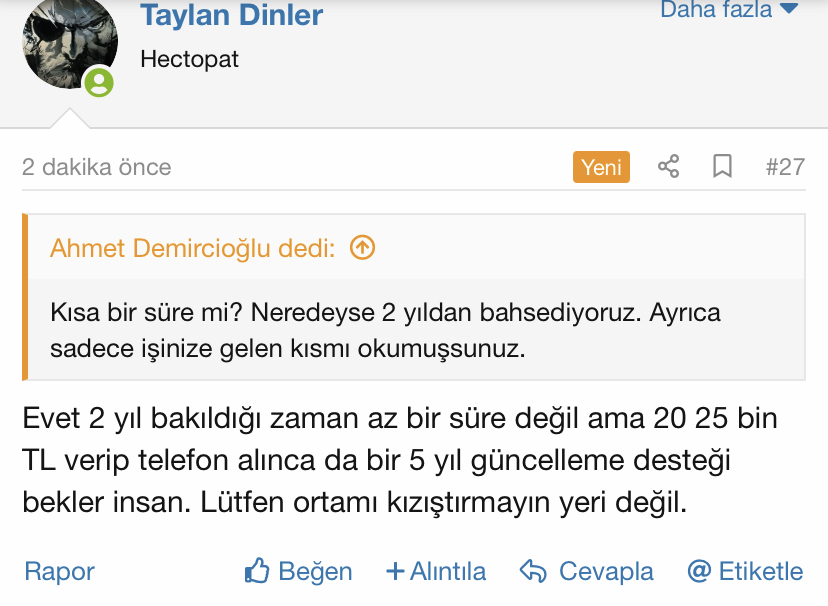828x606 pixels.
Task: Reply using Cevapla
Action: [587, 571]
